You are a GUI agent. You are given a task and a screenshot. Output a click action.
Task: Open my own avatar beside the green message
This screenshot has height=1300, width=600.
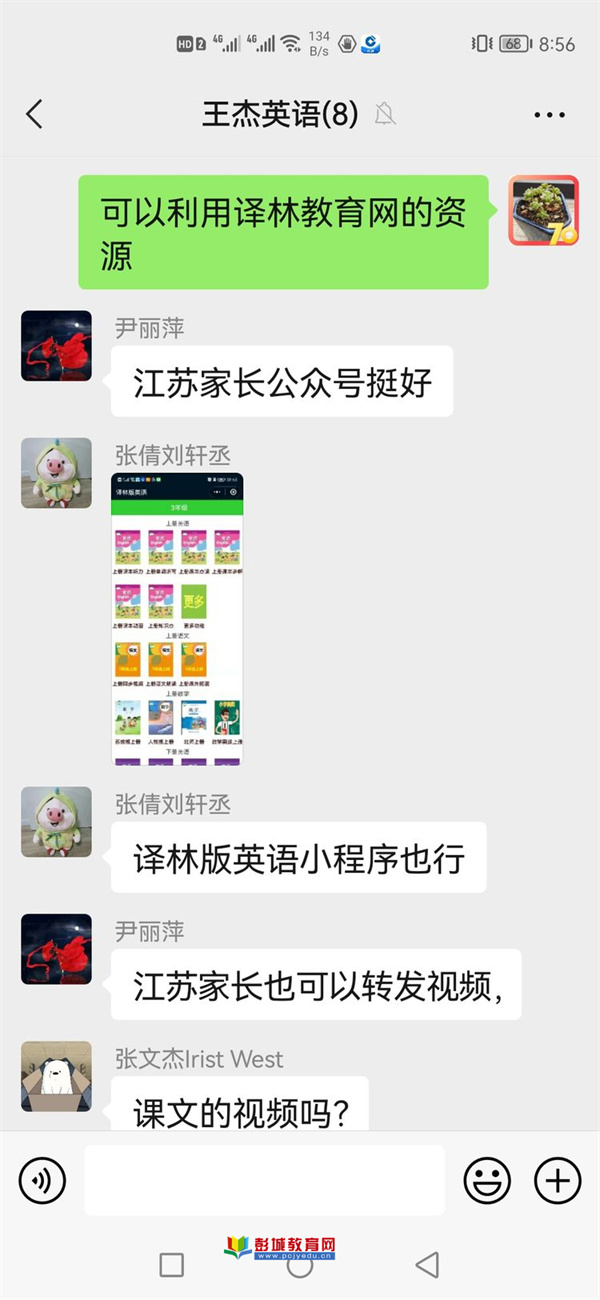pyautogui.click(x=543, y=210)
